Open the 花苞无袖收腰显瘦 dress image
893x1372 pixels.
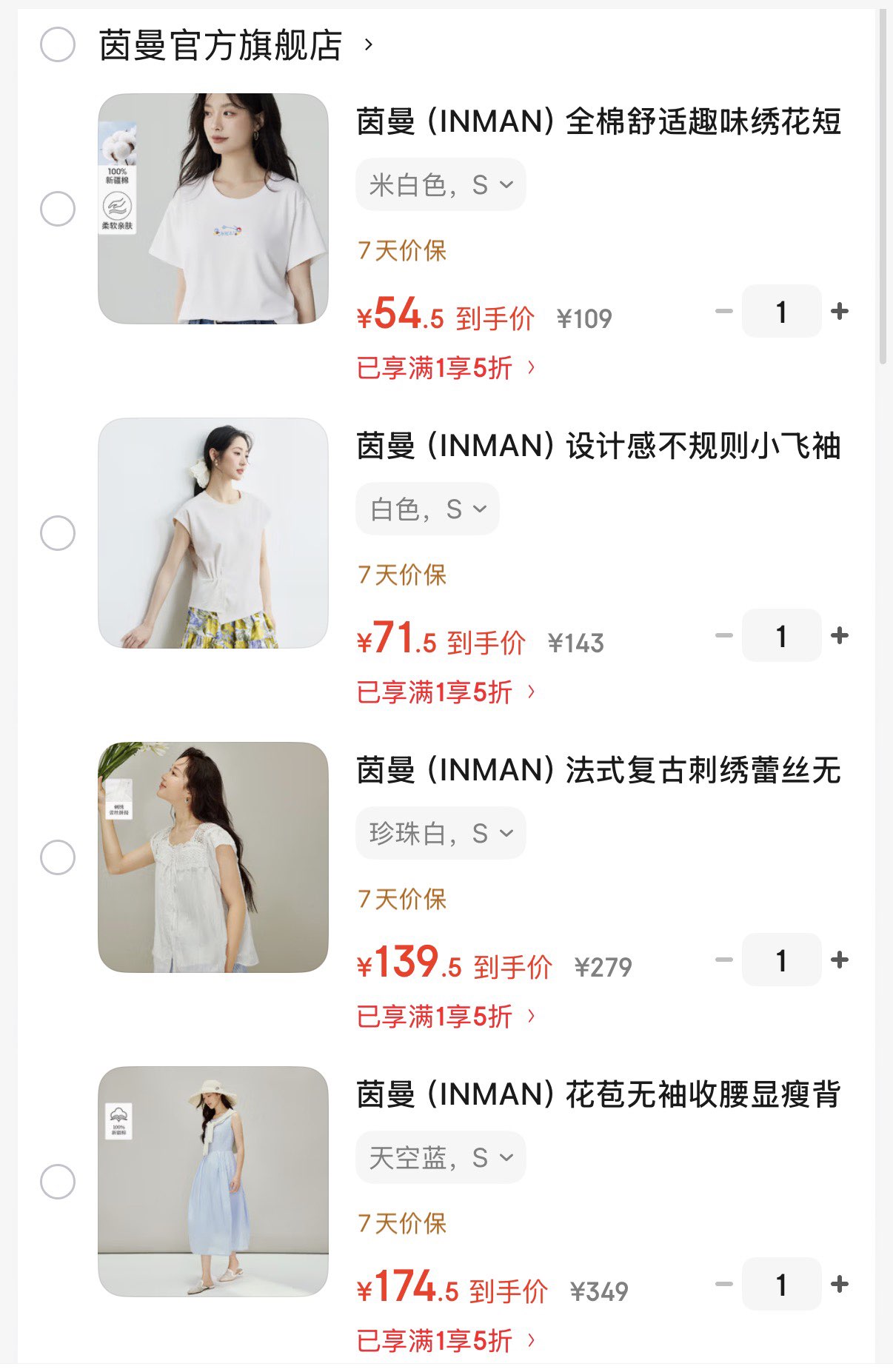click(213, 1182)
